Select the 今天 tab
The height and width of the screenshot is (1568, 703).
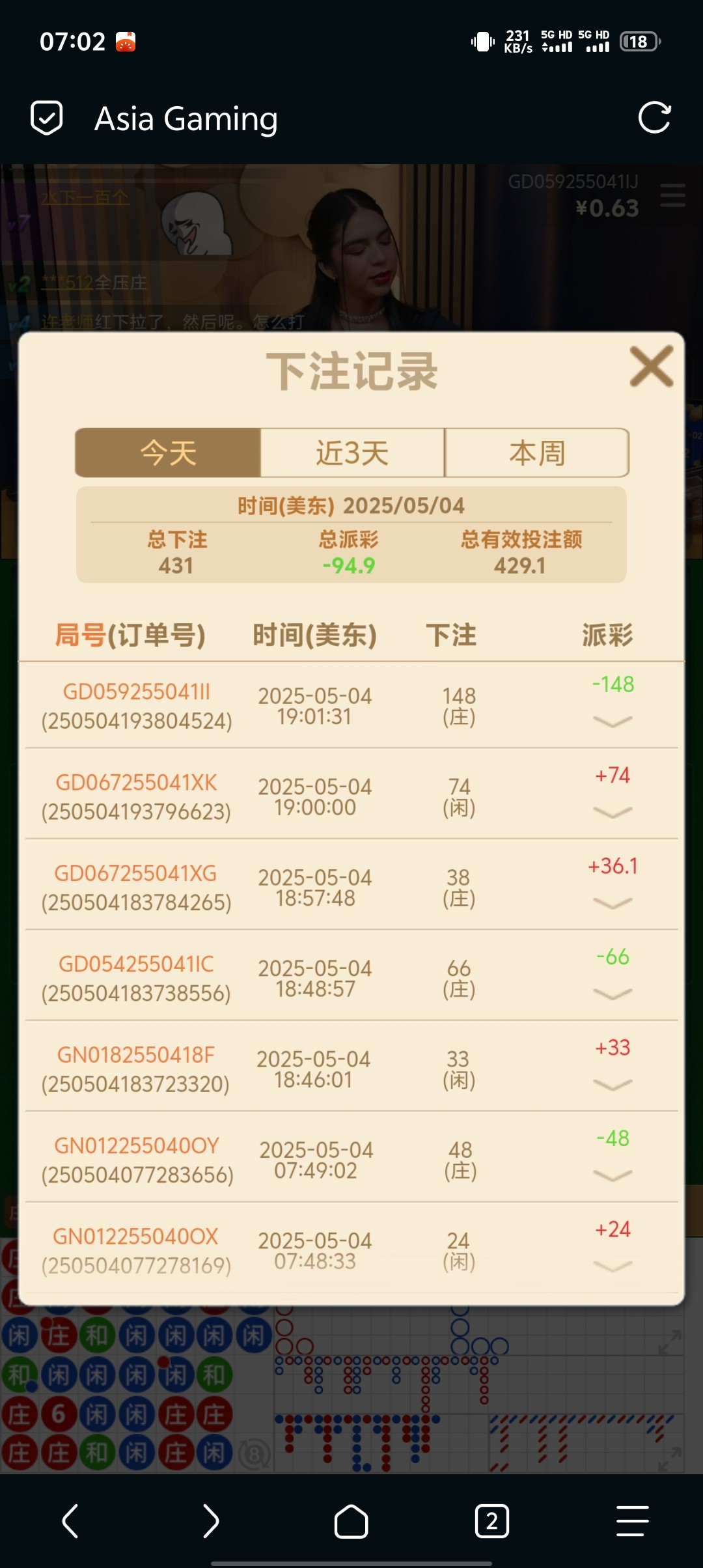(168, 453)
